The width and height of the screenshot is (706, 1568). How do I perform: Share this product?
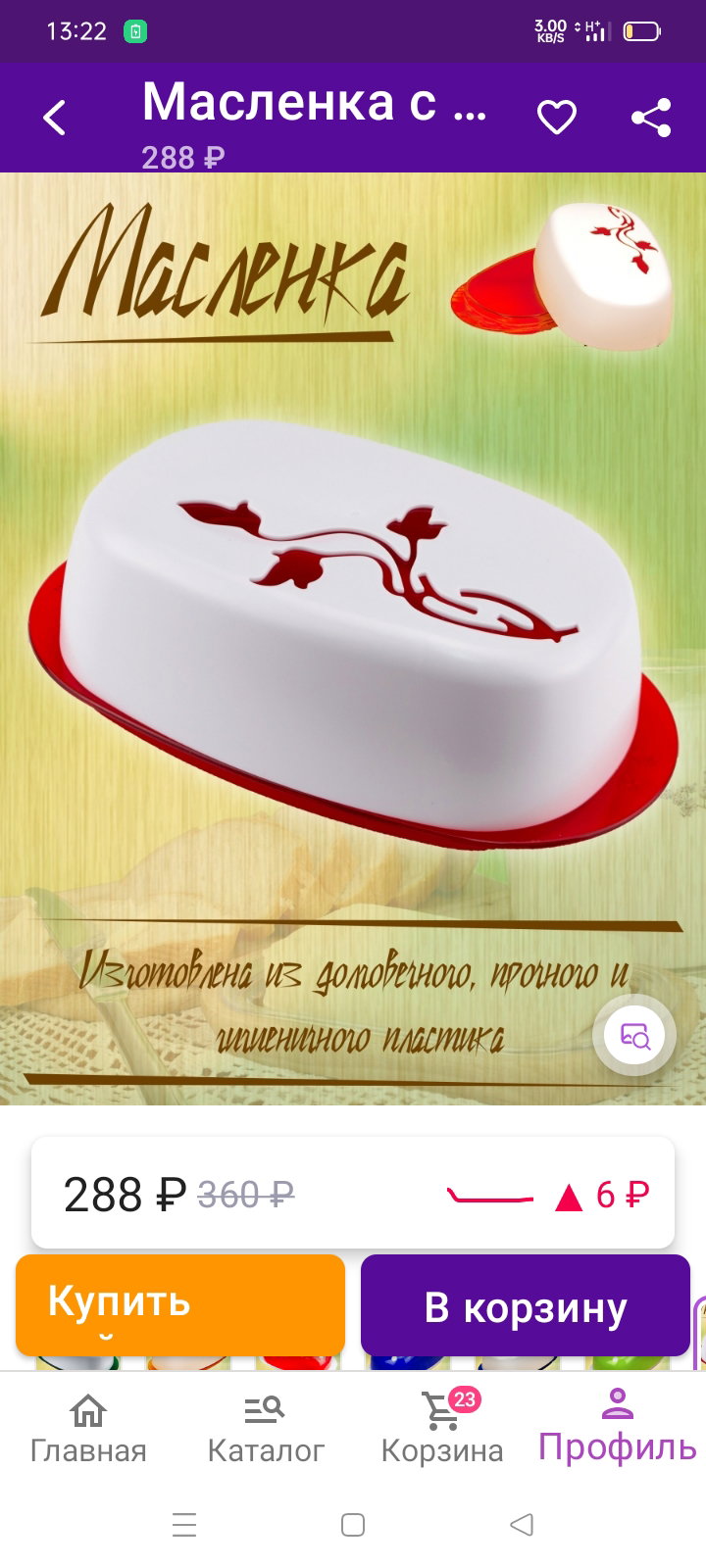tap(651, 118)
